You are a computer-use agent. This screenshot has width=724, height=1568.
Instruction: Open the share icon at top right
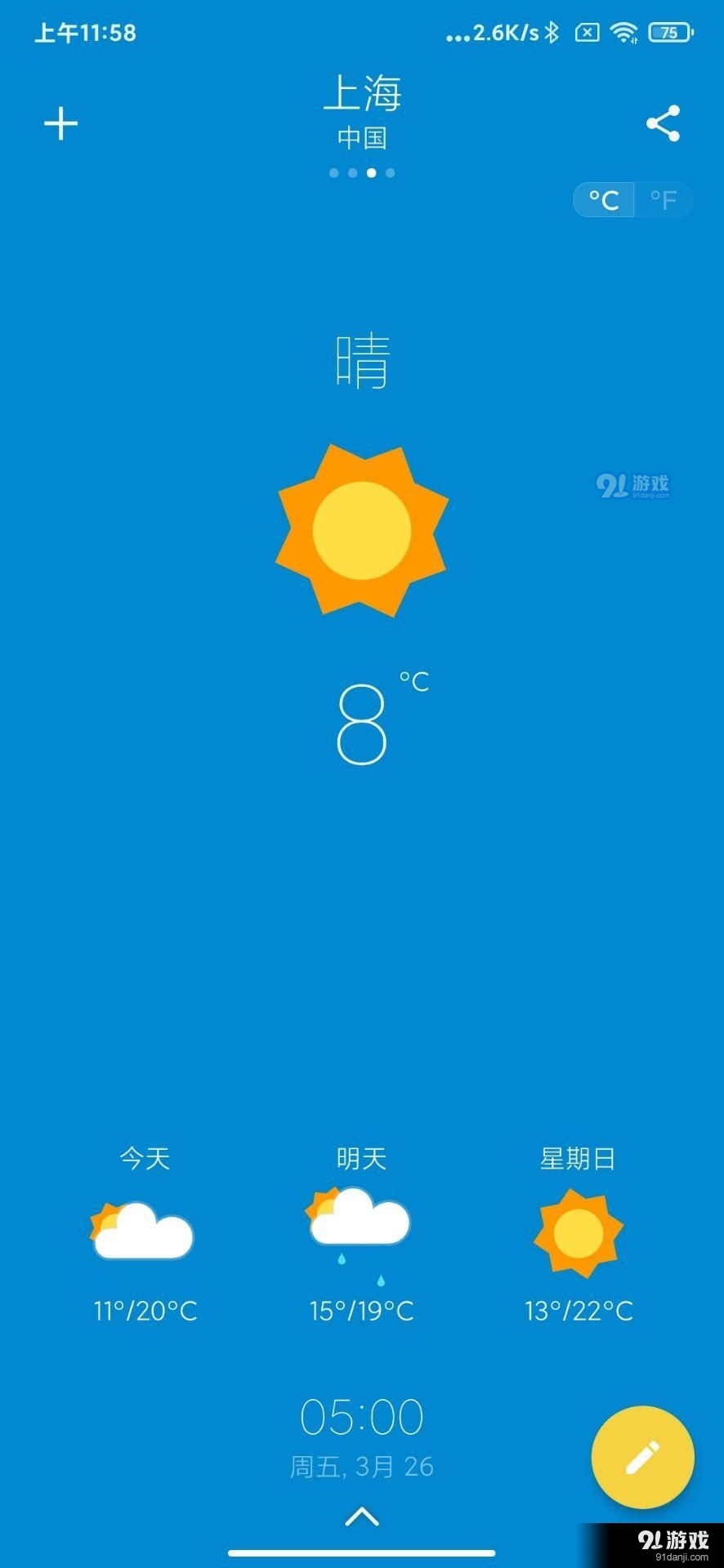click(x=664, y=122)
